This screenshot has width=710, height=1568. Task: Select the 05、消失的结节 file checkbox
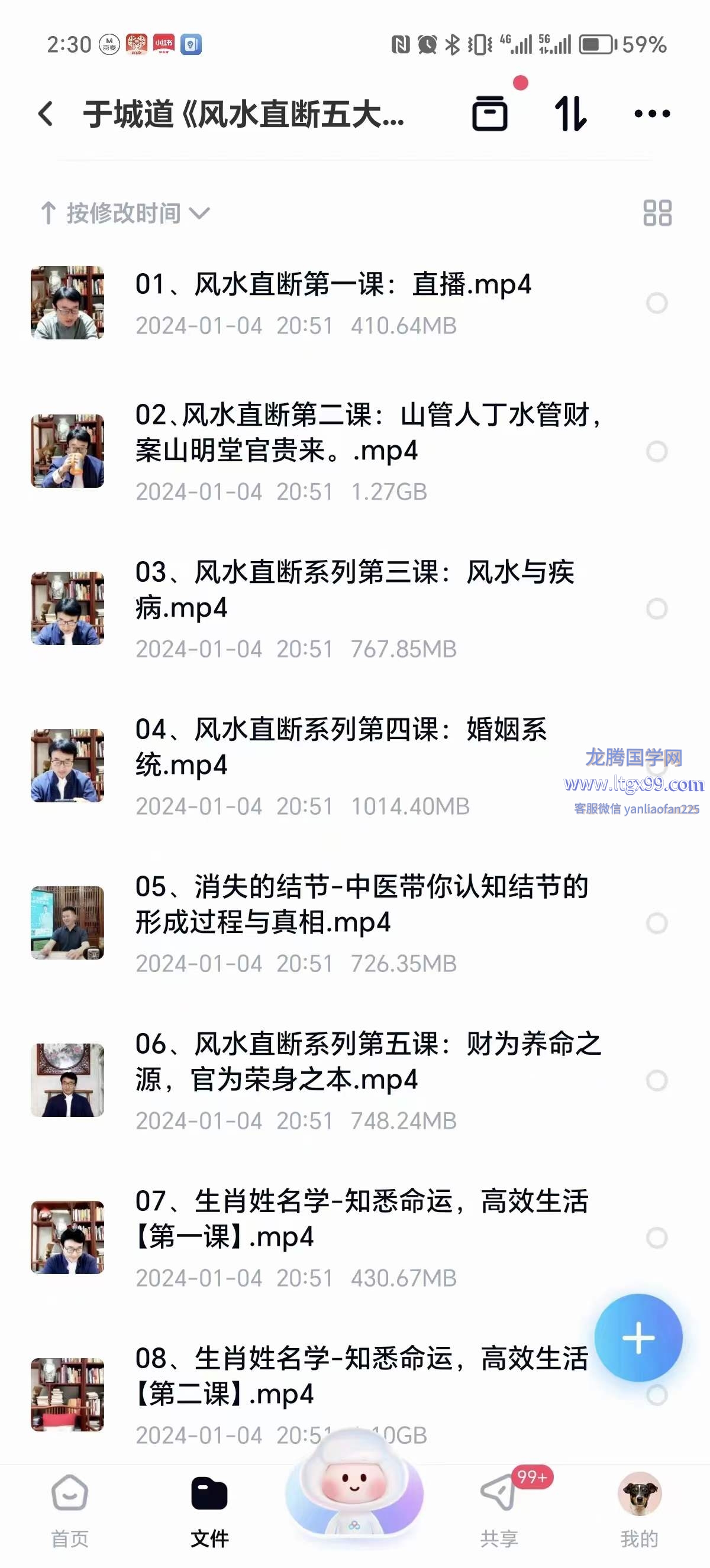(x=656, y=924)
